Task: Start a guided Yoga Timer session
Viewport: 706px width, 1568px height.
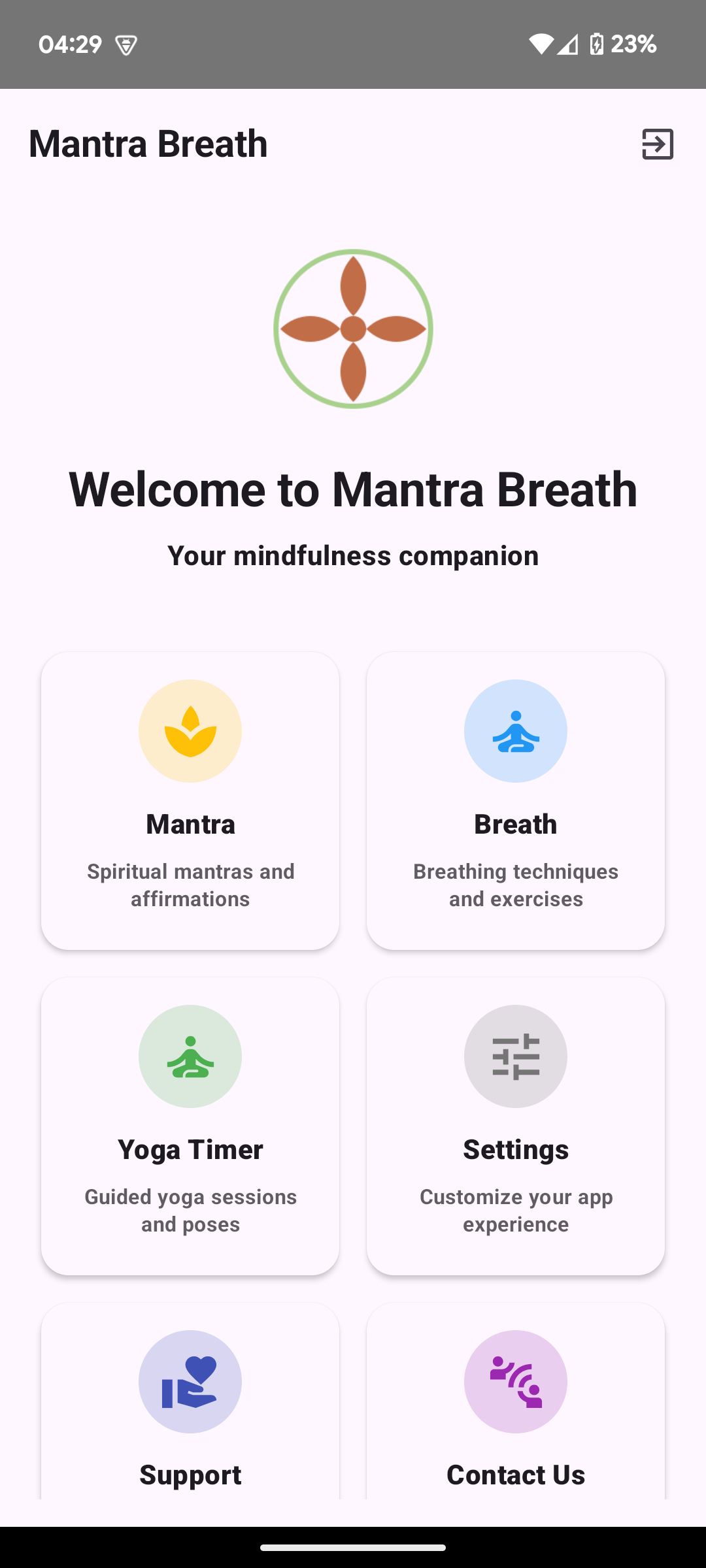Action: [190, 1125]
